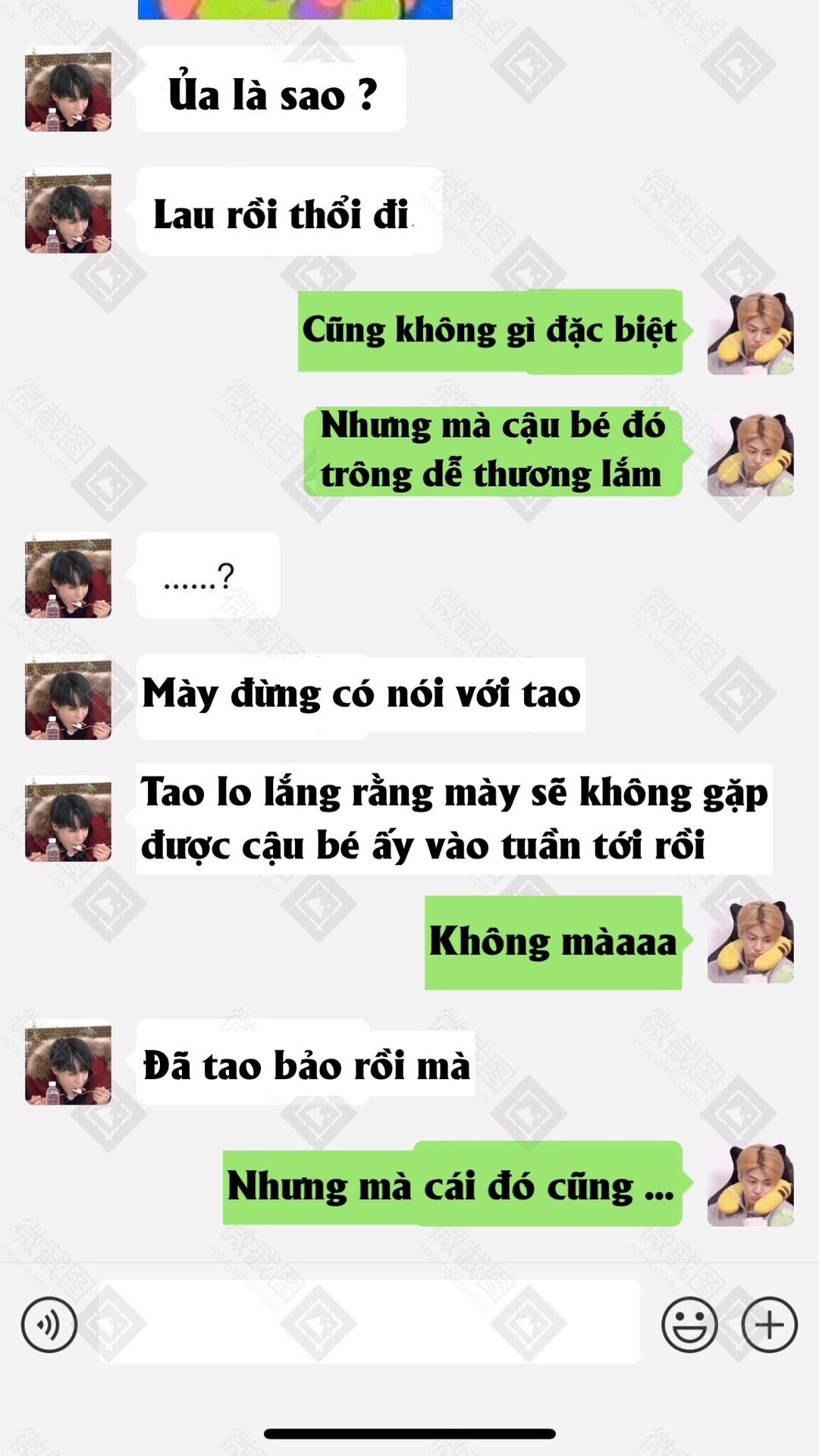The image size is (819, 1456).
Task: Open own avatar beside "Không màaaa"
Action: pyautogui.click(x=751, y=941)
